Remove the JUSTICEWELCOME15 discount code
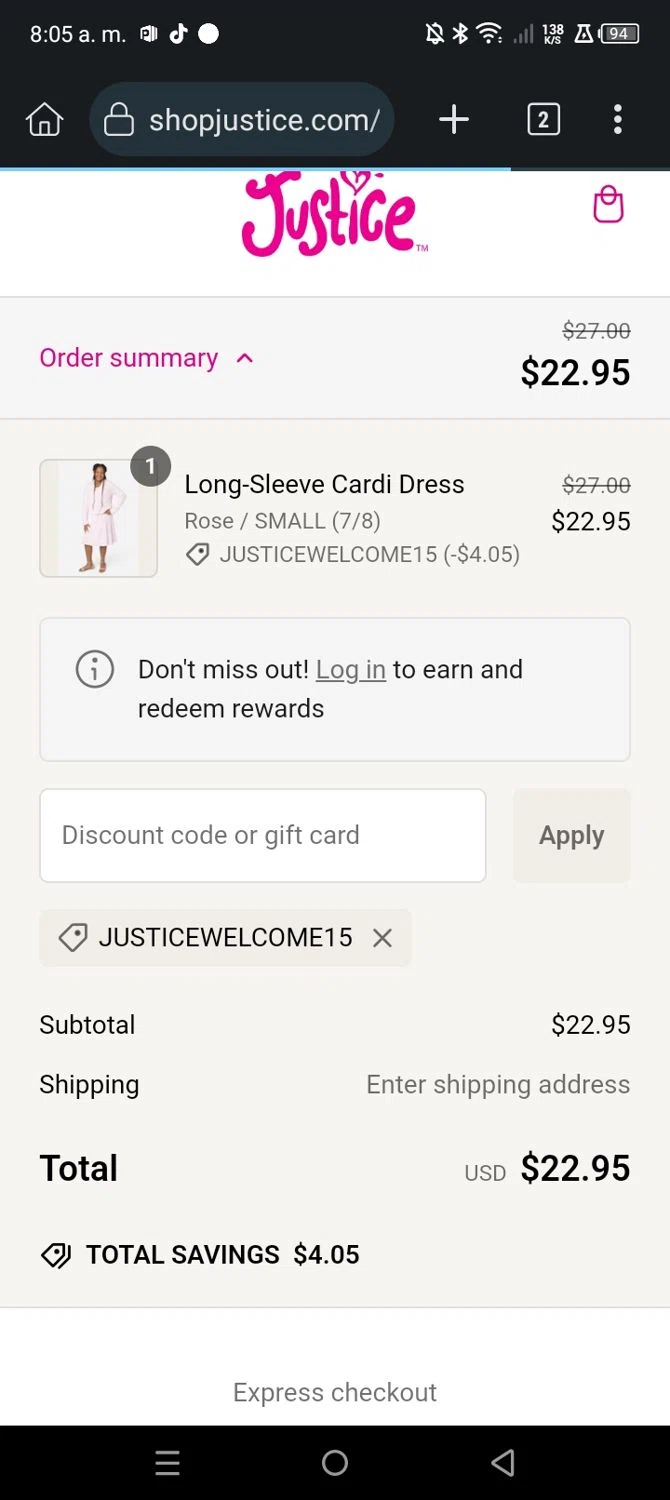This screenshot has width=670, height=1500. 382,938
